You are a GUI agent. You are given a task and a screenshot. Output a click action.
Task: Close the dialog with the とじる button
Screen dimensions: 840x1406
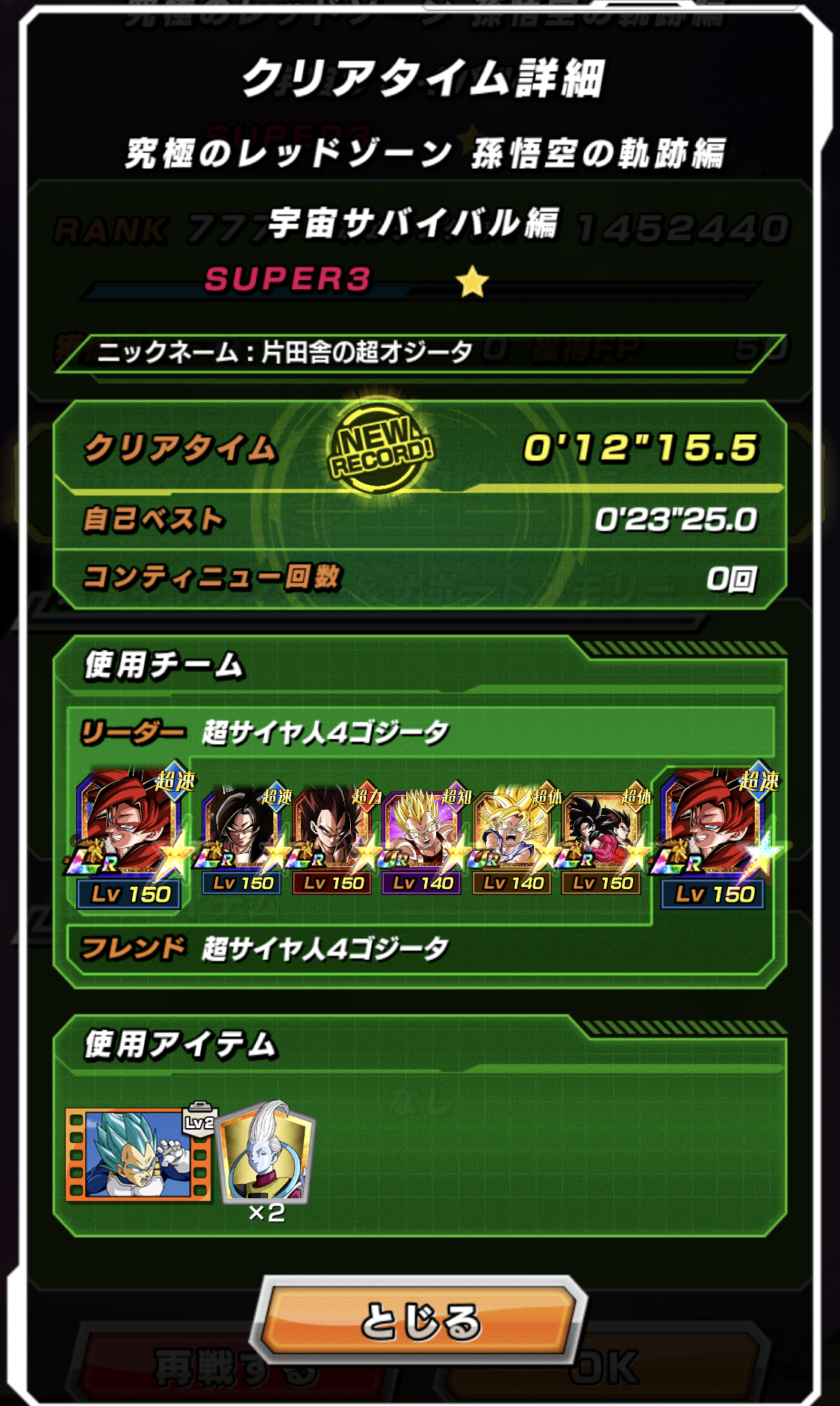tap(420, 1320)
